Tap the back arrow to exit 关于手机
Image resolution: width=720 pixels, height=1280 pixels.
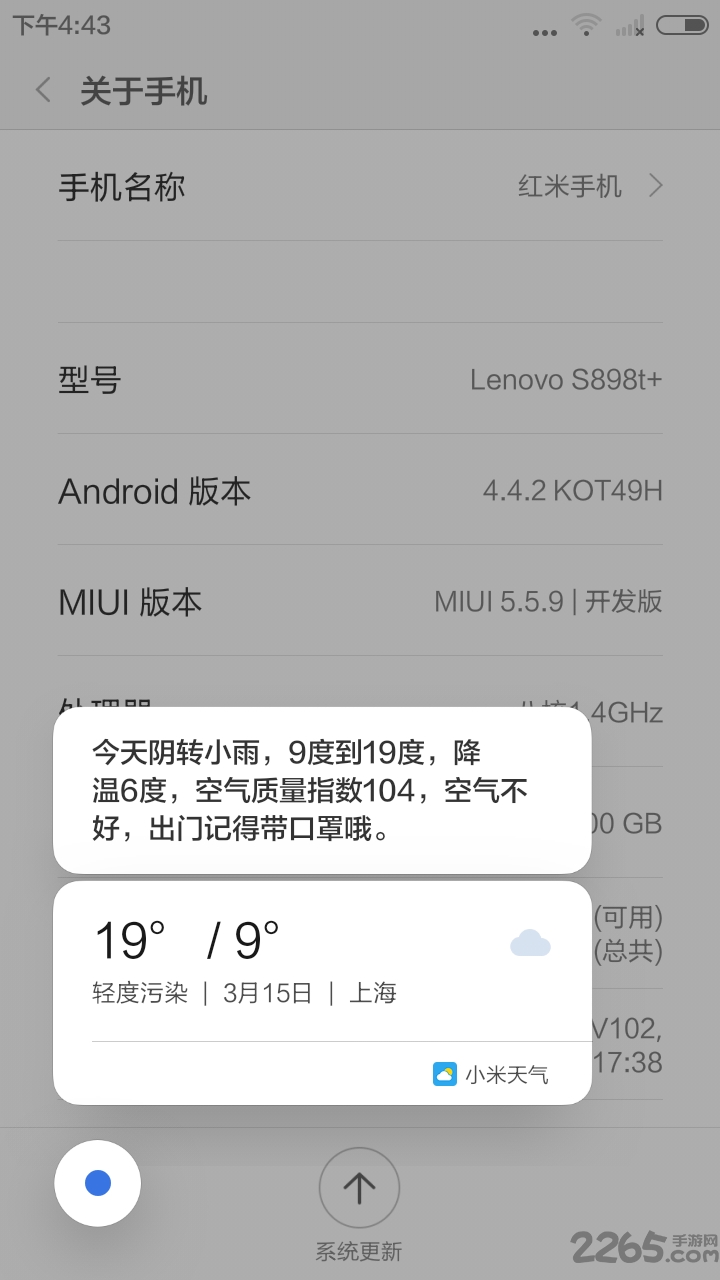click(x=42, y=90)
